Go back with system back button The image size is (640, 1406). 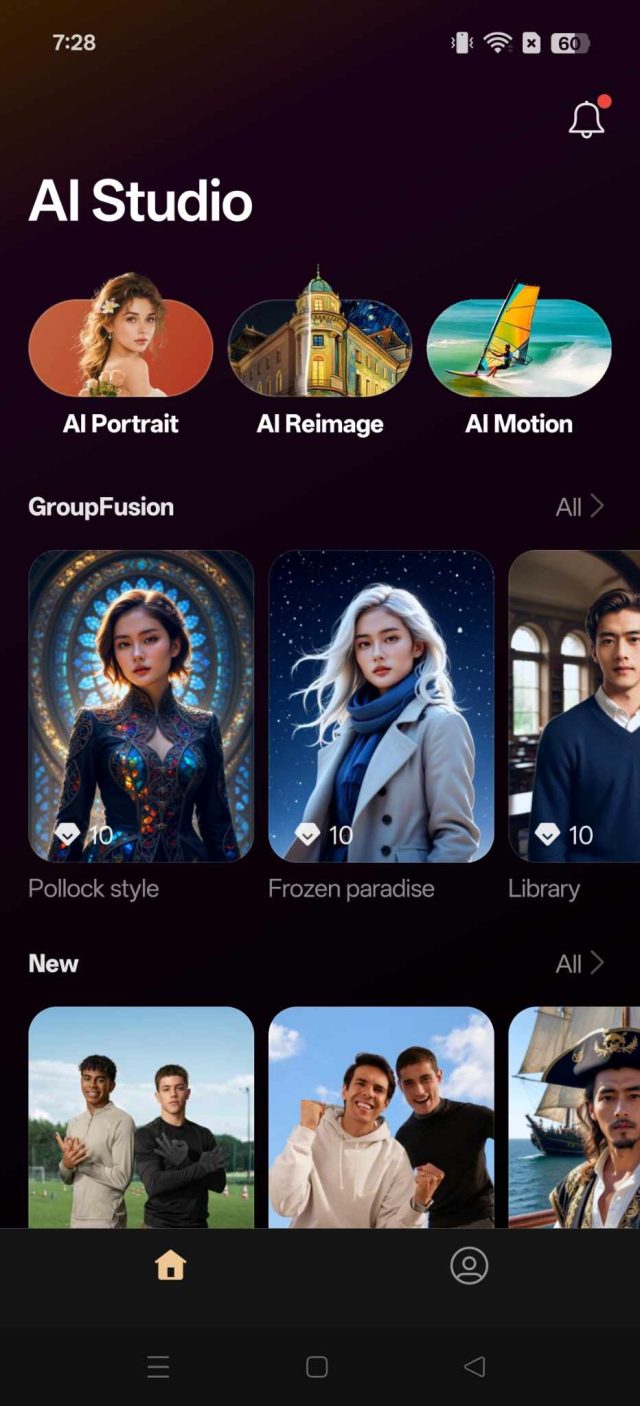click(475, 1367)
